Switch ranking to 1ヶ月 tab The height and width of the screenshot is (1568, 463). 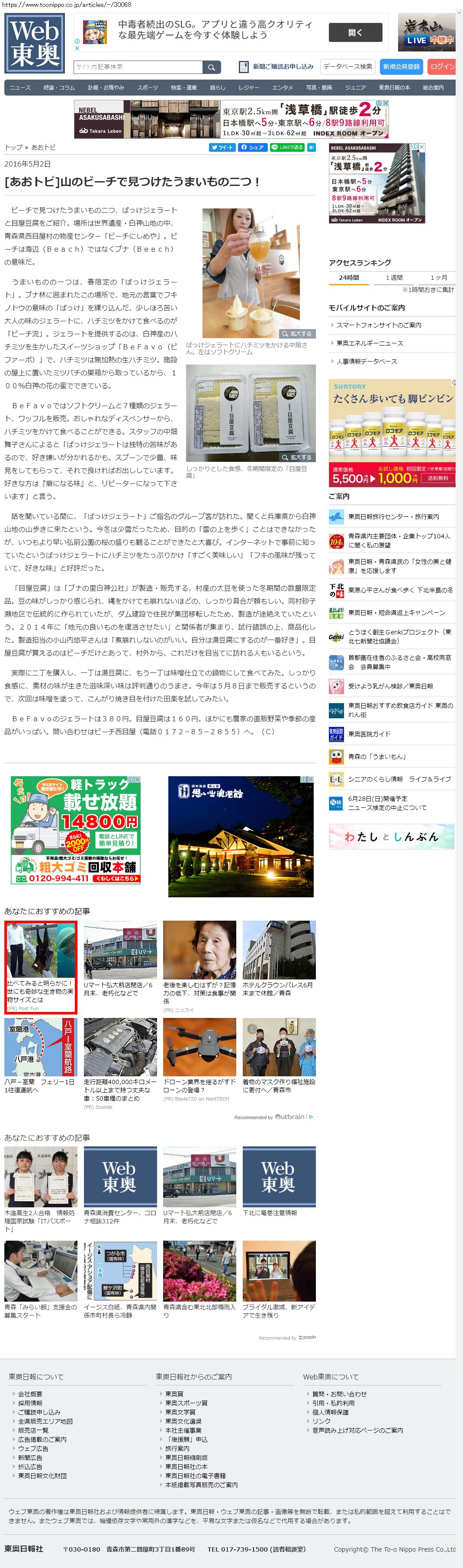(439, 278)
